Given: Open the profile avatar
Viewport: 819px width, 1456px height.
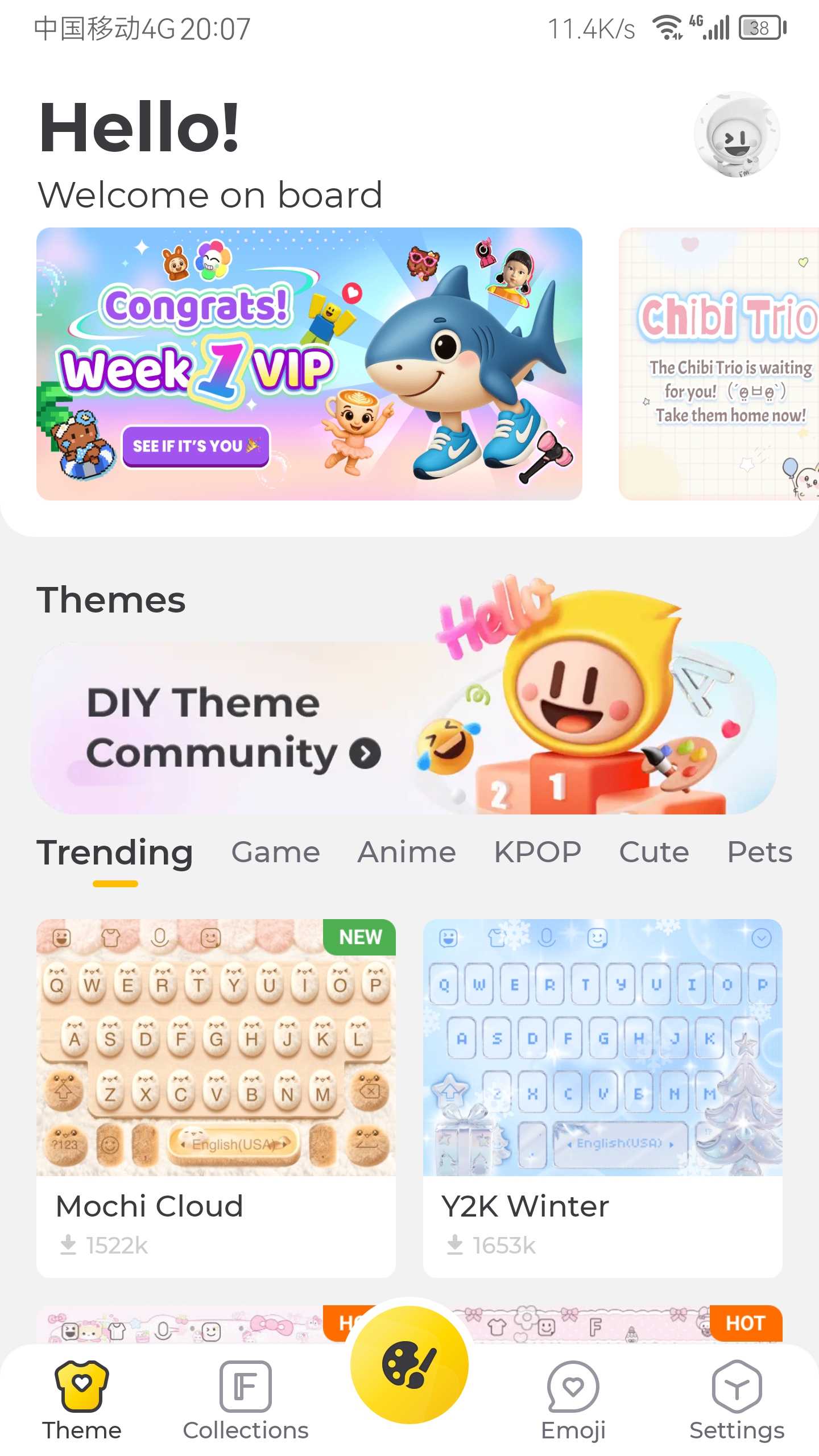Looking at the screenshot, I should point(737,135).
